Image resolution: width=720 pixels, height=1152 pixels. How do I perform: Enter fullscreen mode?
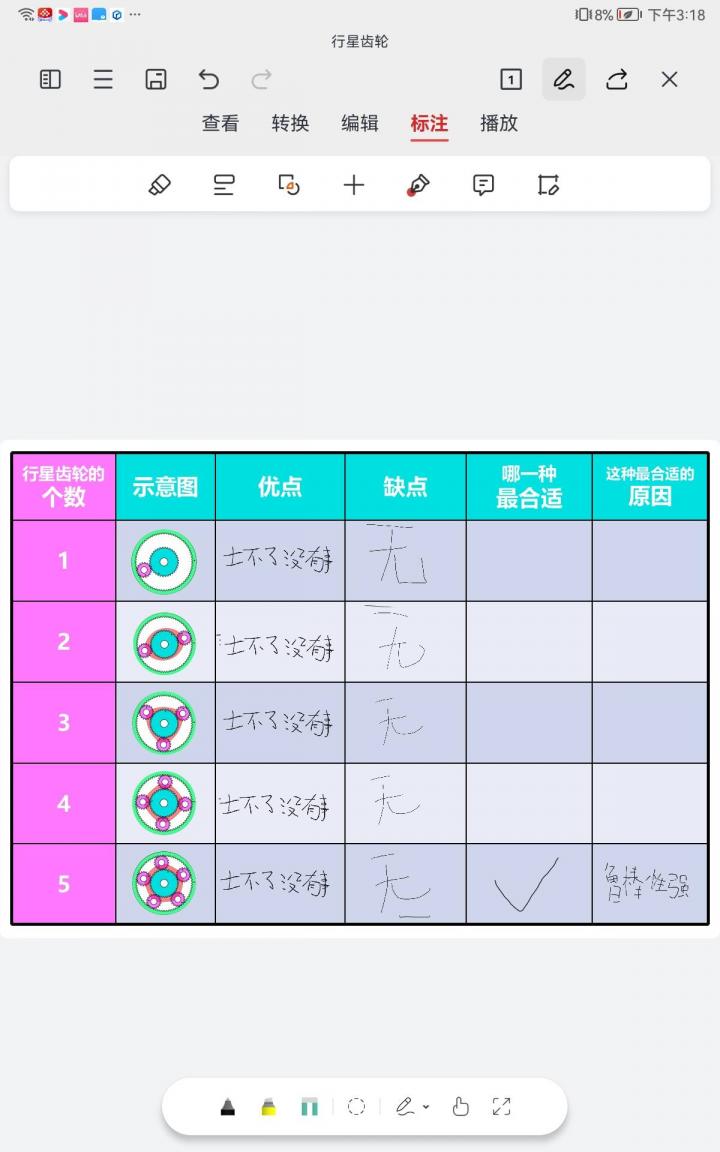[502, 1106]
